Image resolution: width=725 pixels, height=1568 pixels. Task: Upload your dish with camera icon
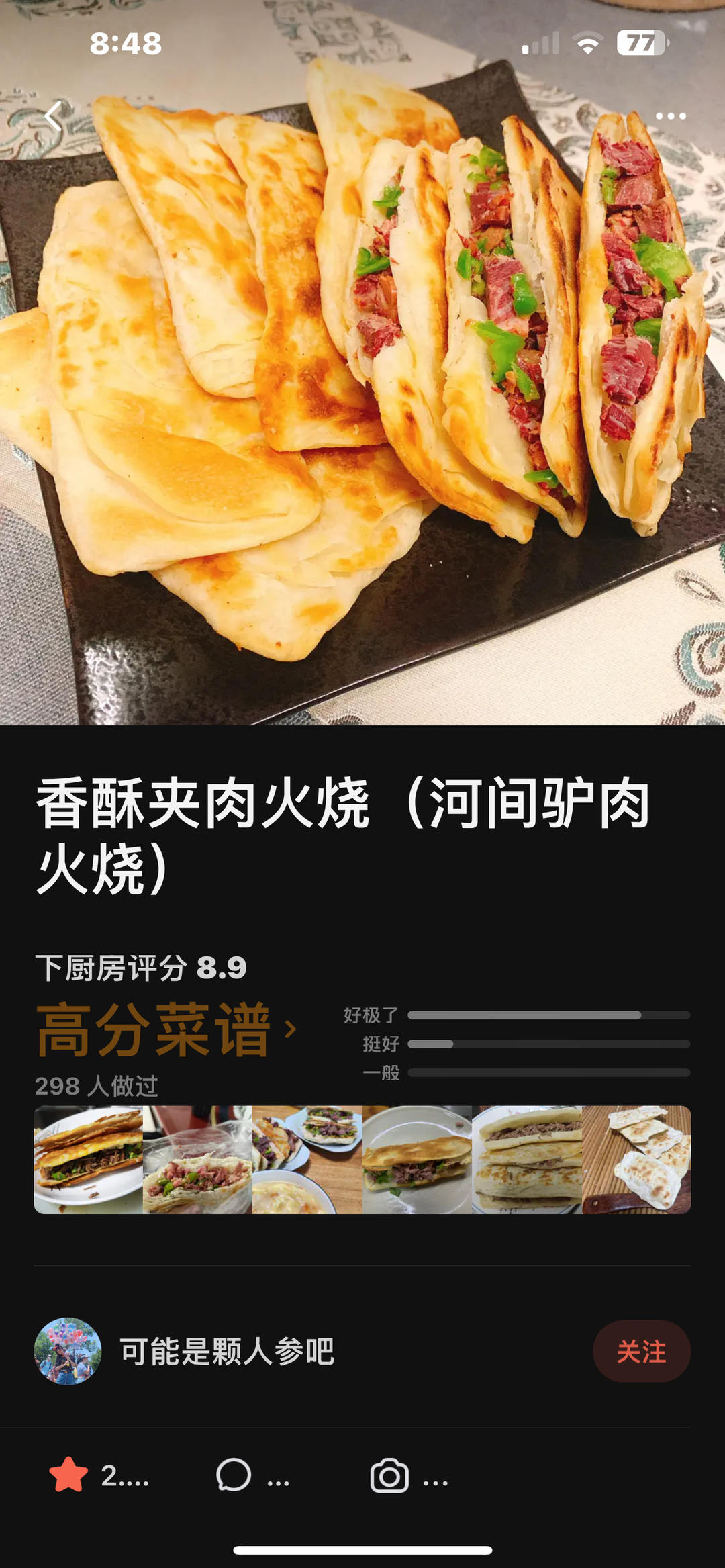pos(389,1475)
